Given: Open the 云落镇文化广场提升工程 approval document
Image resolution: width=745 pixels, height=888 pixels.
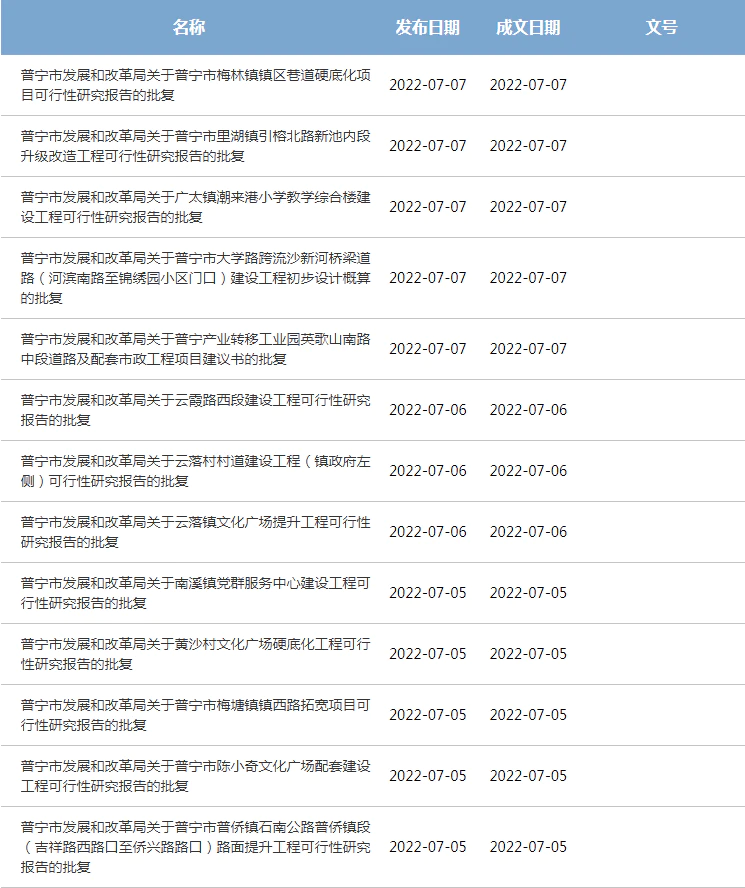Looking at the screenshot, I should (x=196, y=532).
